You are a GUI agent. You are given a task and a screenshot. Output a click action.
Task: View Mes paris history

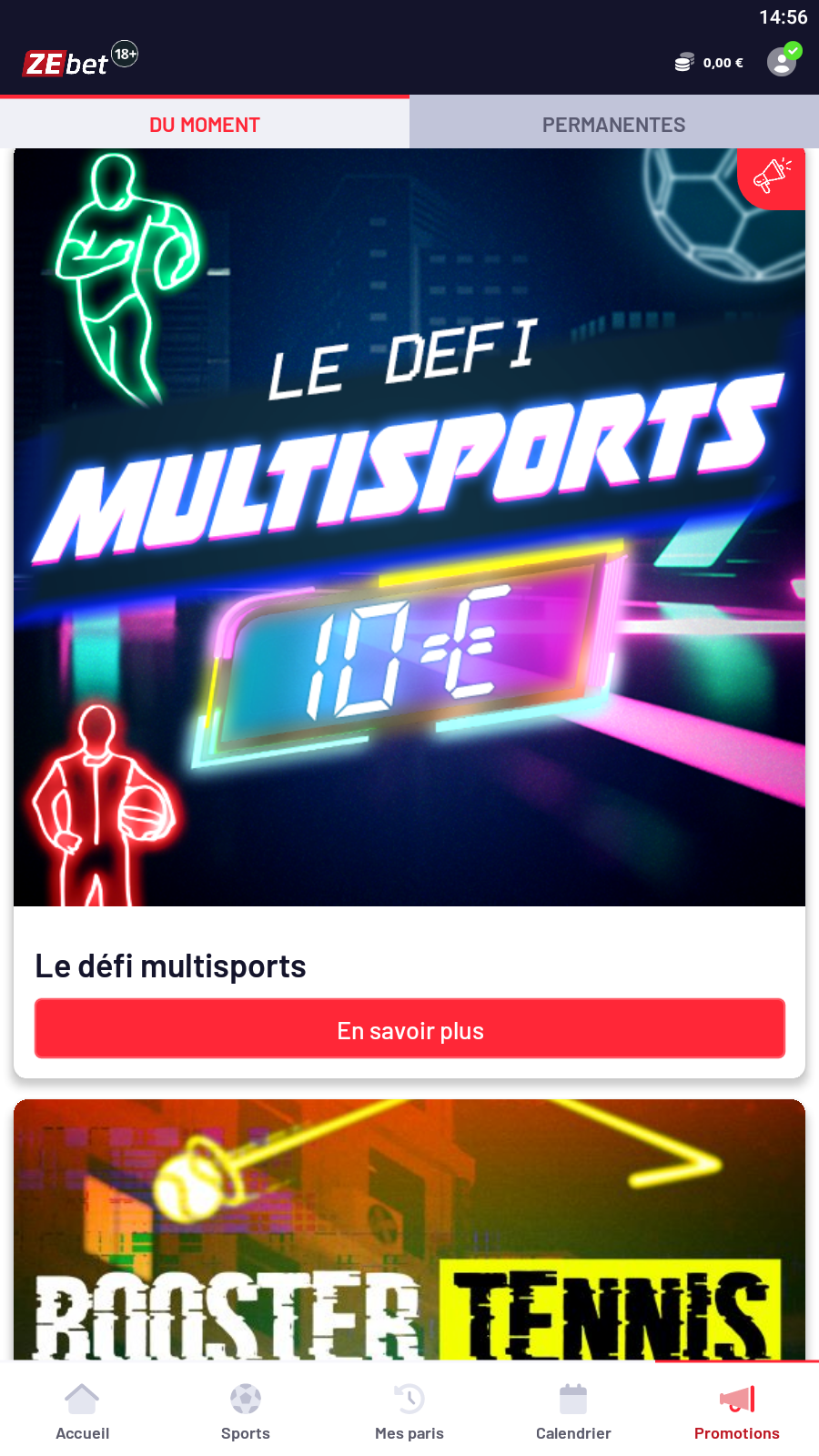point(409,1410)
